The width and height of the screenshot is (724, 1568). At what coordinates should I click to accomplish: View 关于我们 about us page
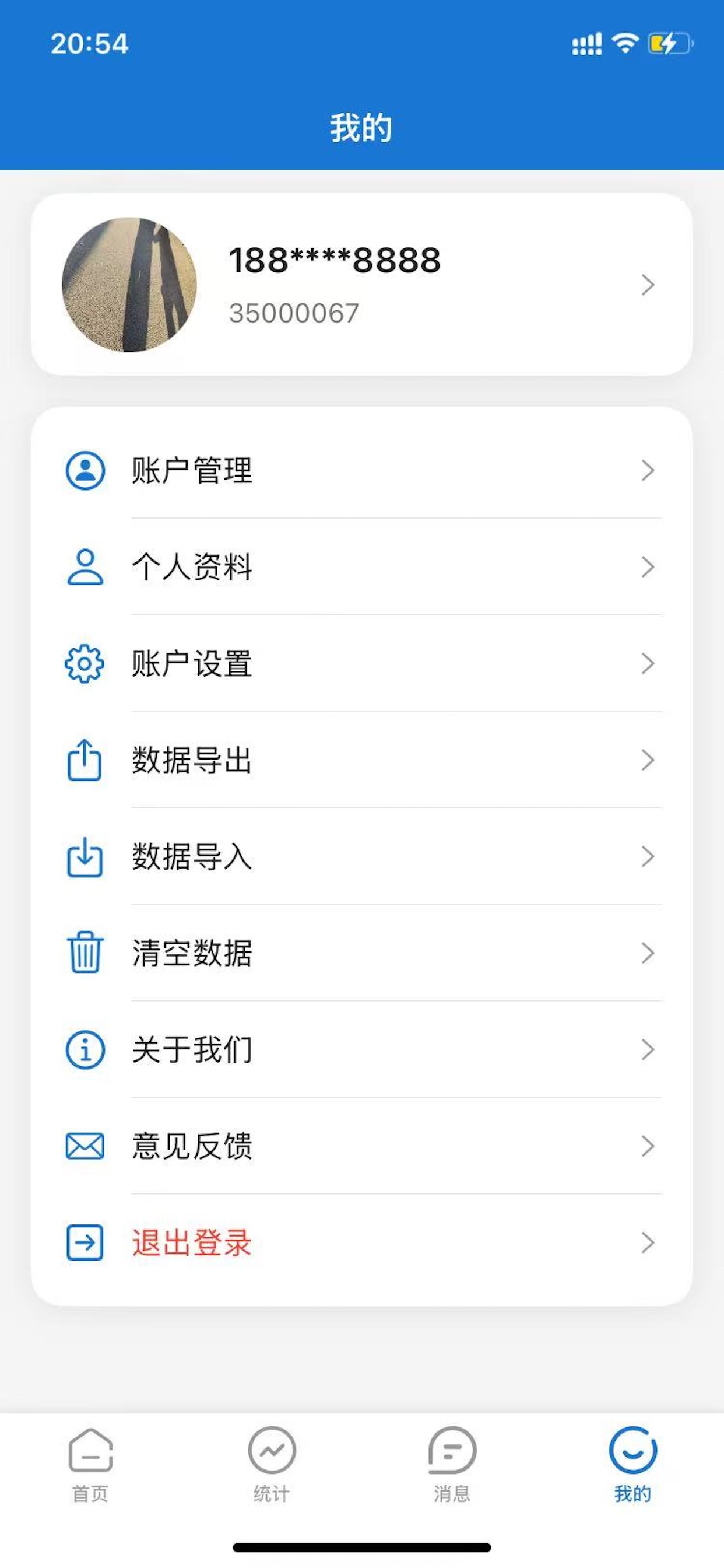coord(361,1049)
